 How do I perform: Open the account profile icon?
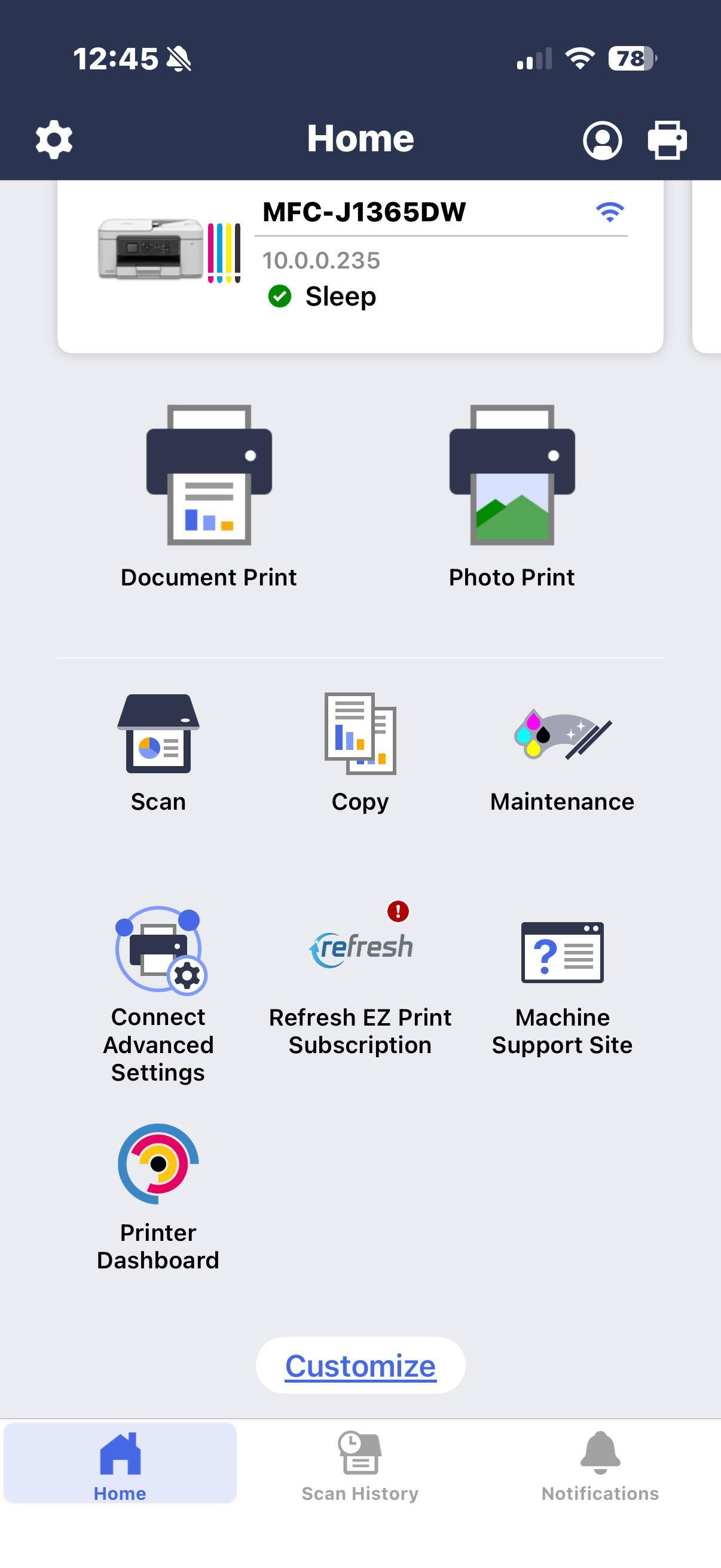602,141
